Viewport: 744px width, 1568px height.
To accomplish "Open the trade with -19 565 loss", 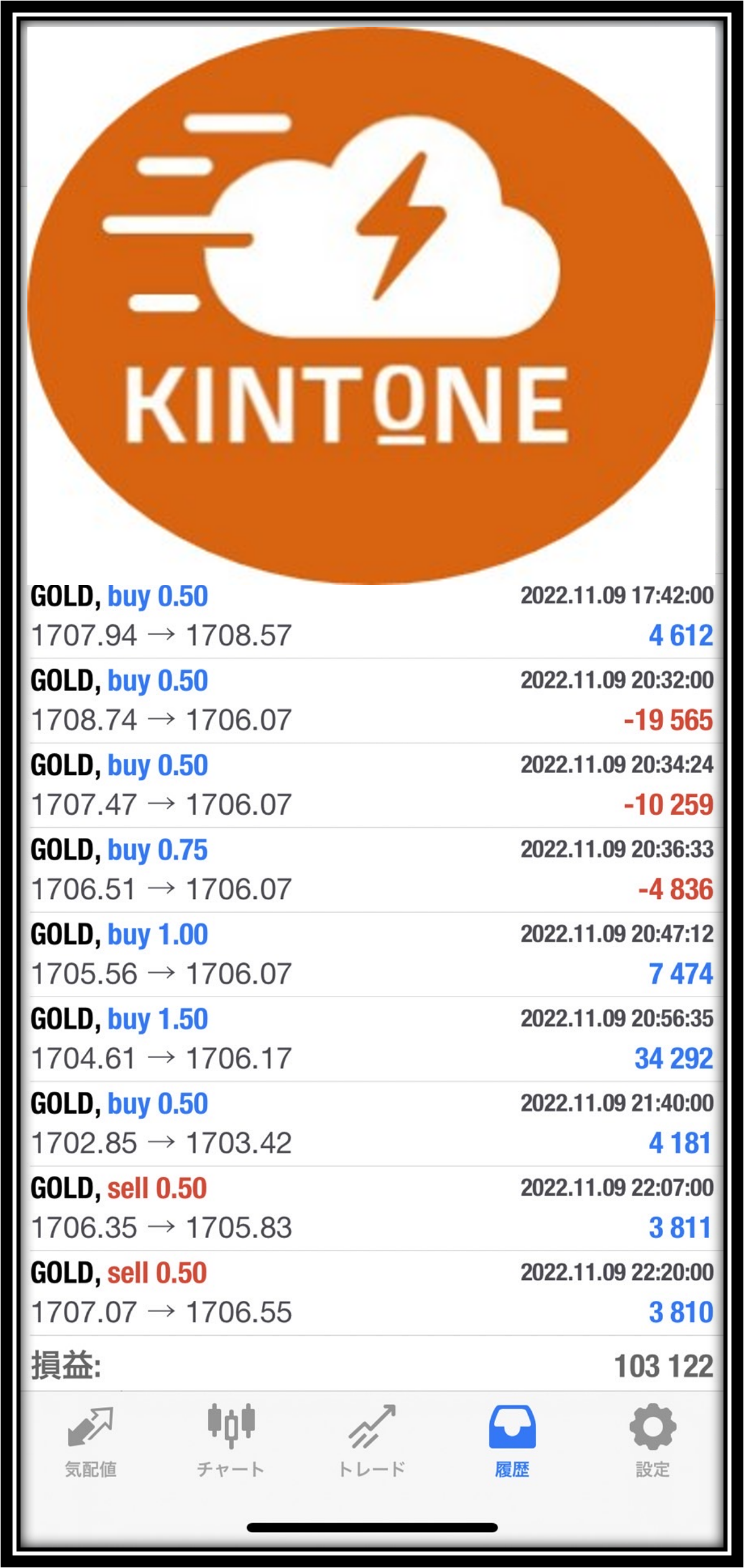I will click(372, 701).
